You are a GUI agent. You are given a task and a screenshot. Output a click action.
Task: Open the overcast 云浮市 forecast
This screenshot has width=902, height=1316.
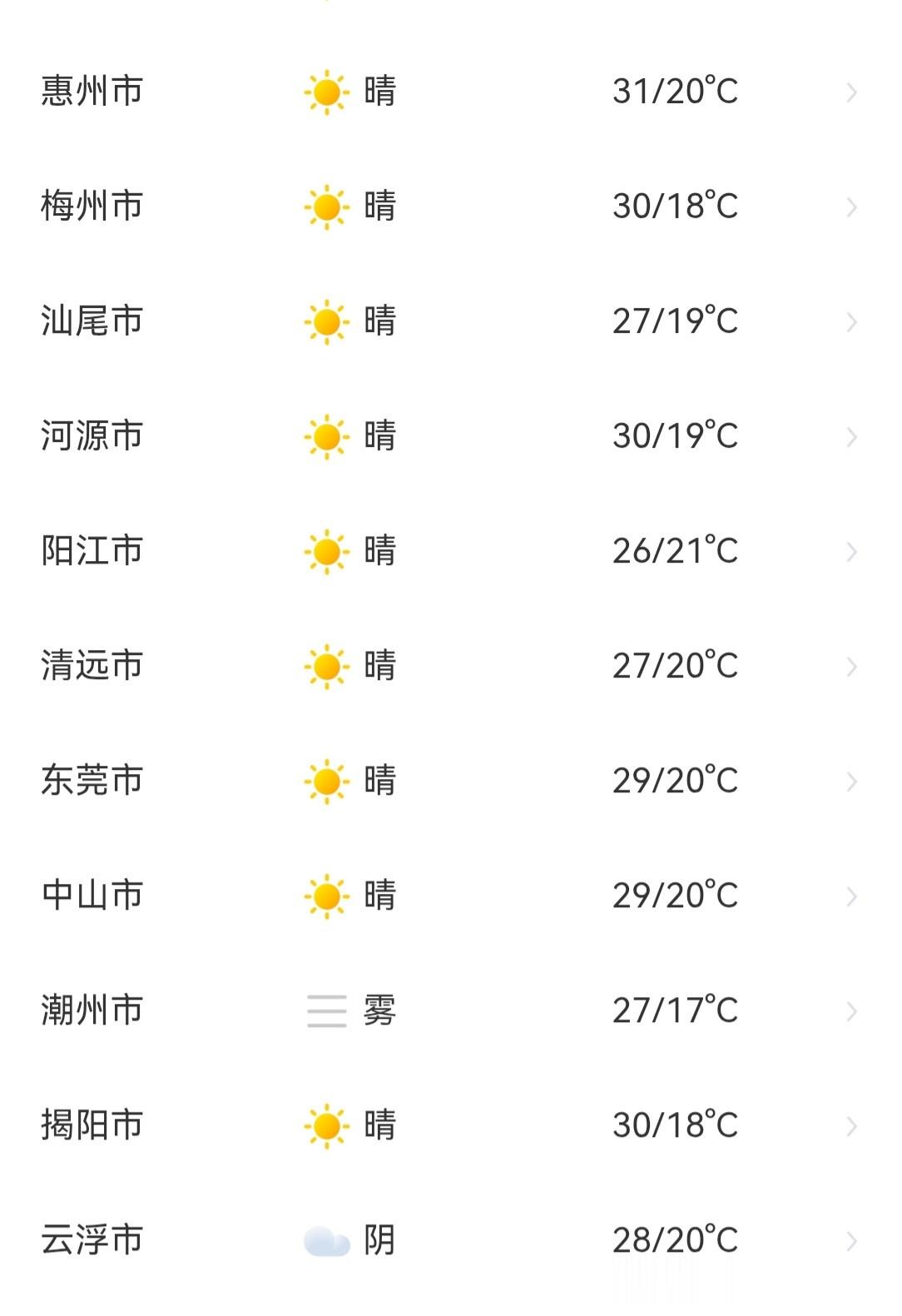coord(451,1239)
